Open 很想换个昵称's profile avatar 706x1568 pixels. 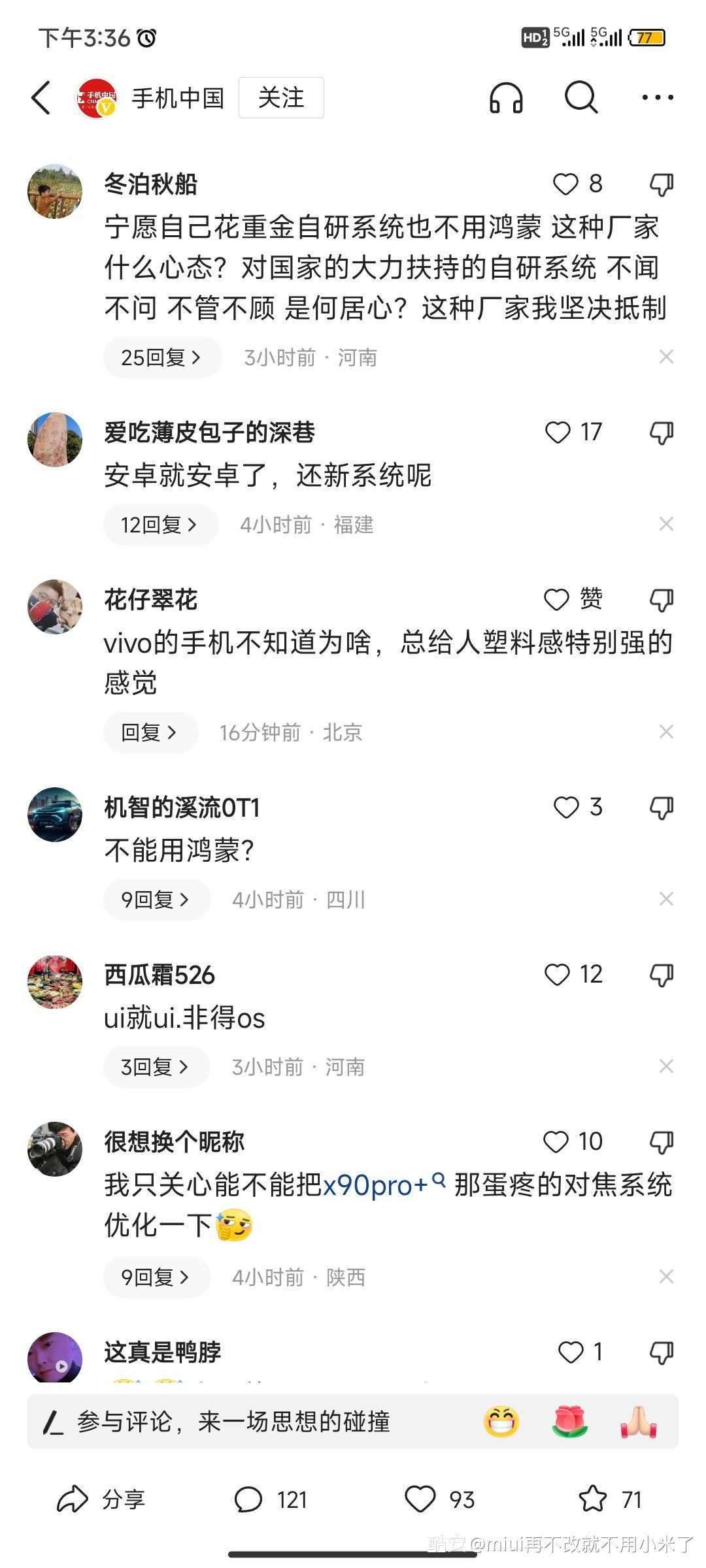[x=55, y=1149]
